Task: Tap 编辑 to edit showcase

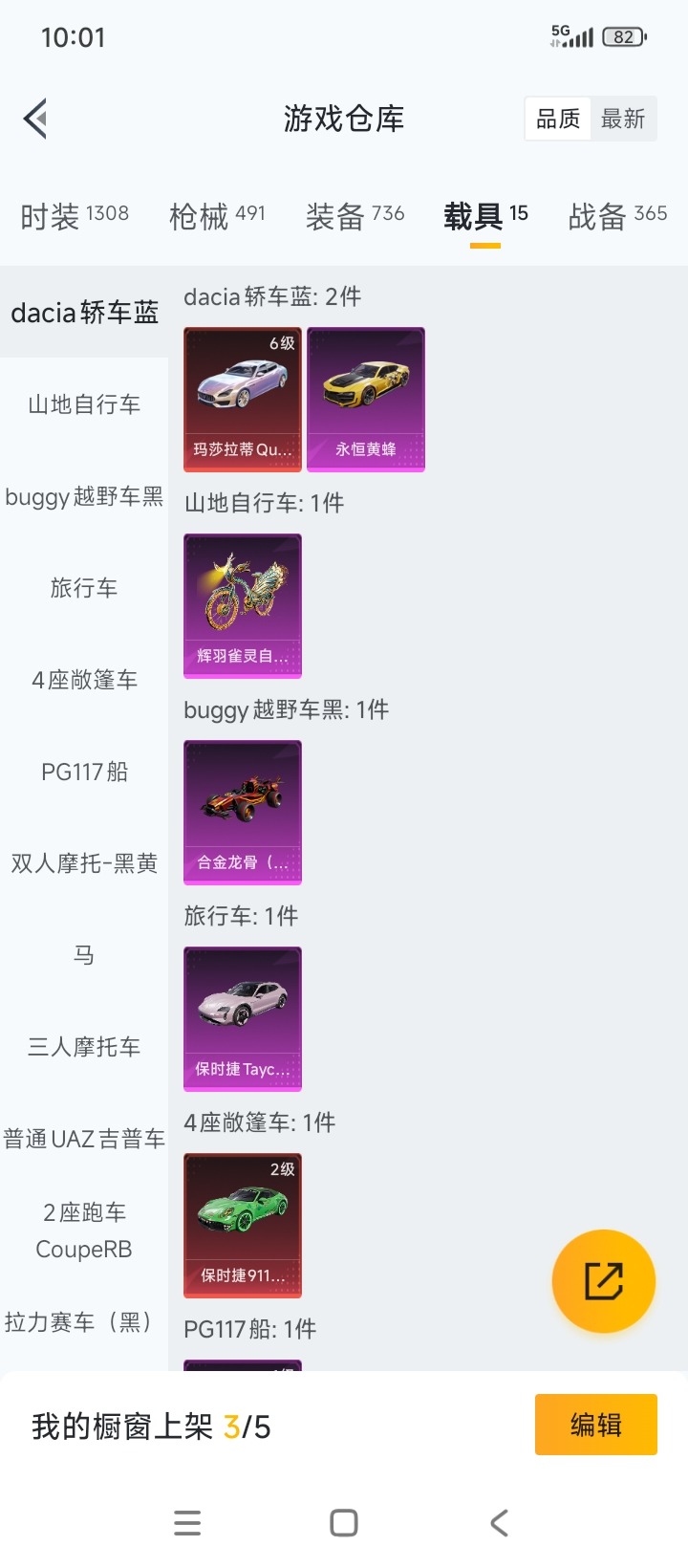Action: [x=595, y=1425]
